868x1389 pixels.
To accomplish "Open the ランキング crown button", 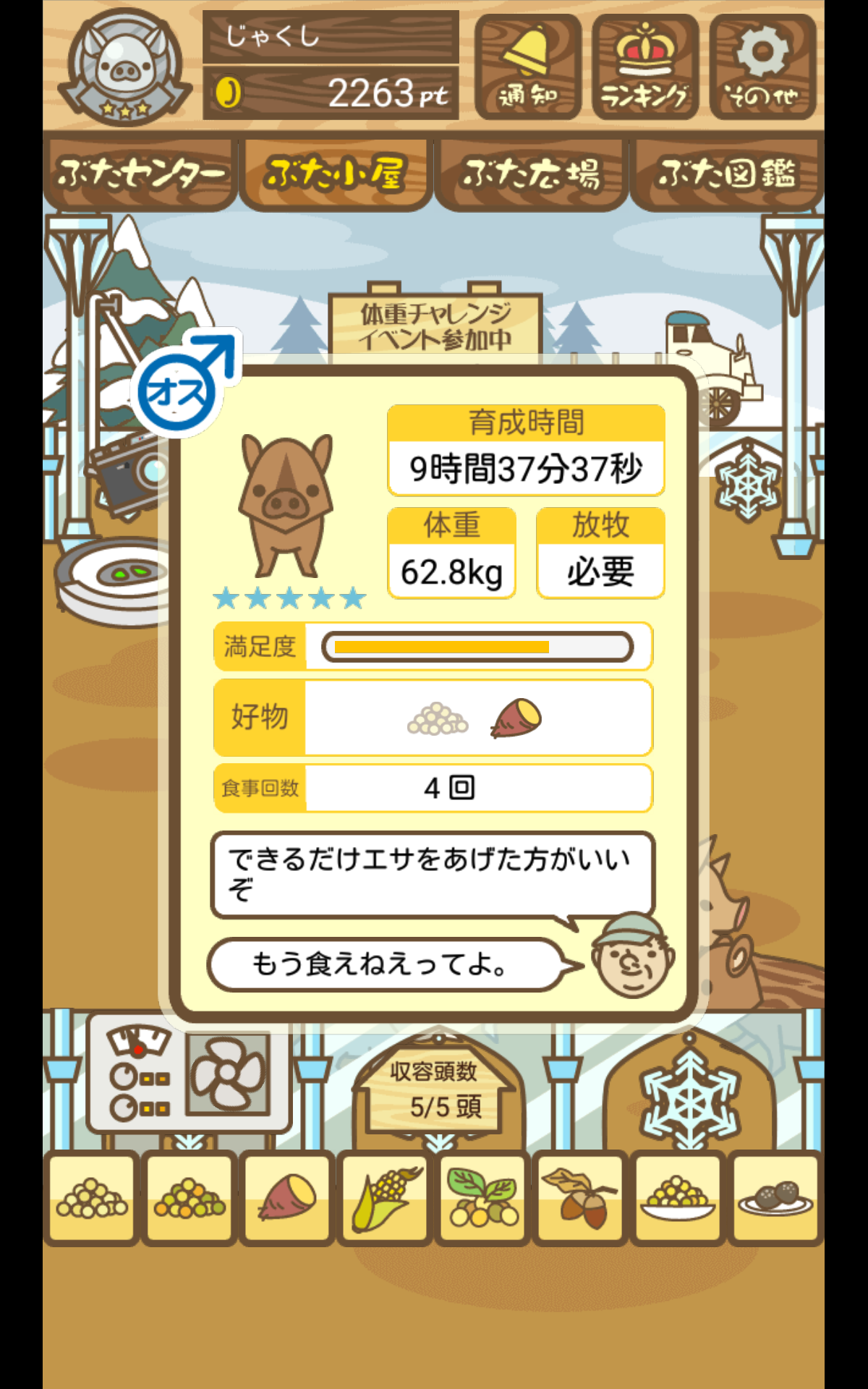I will [645, 67].
